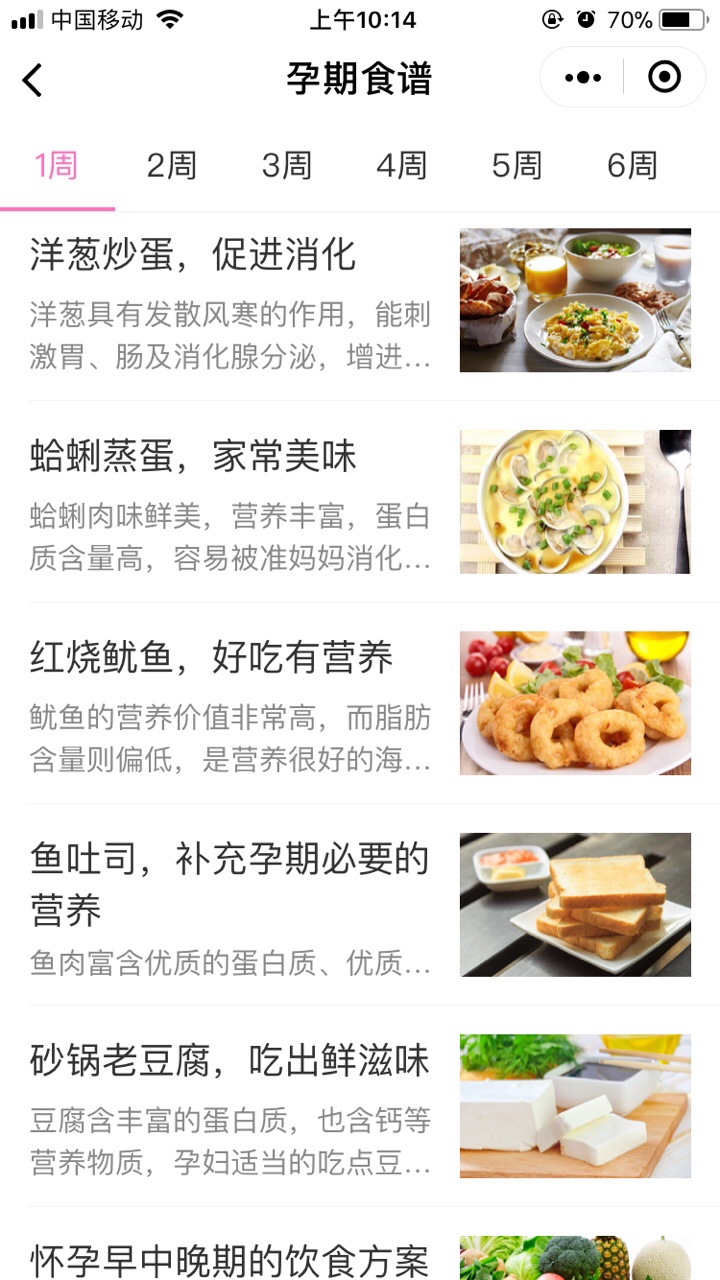This screenshot has width=720, height=1280.
Task: Open the 蛤蜊蒸蛋 recipe article
Action: click(x=360, y=502)
